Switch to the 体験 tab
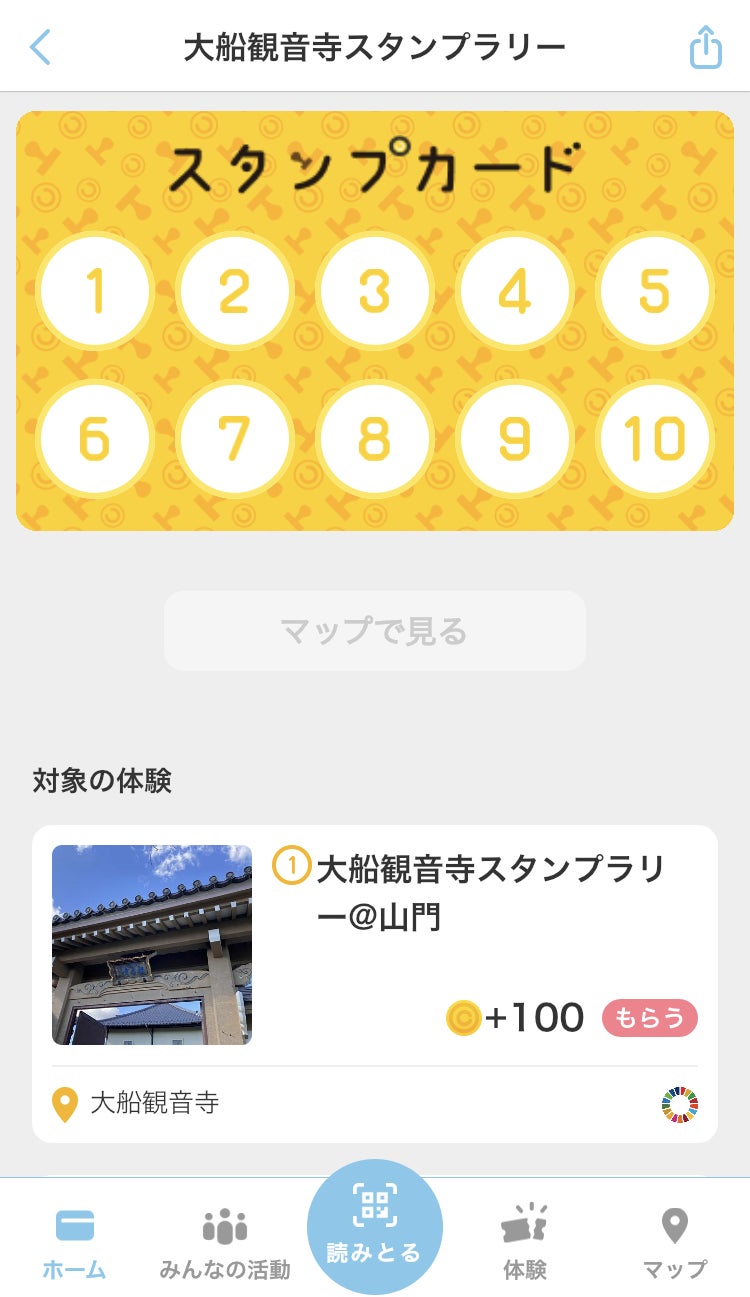The width and height of the screenshot is (750, 1297). tap(524, 1242)
